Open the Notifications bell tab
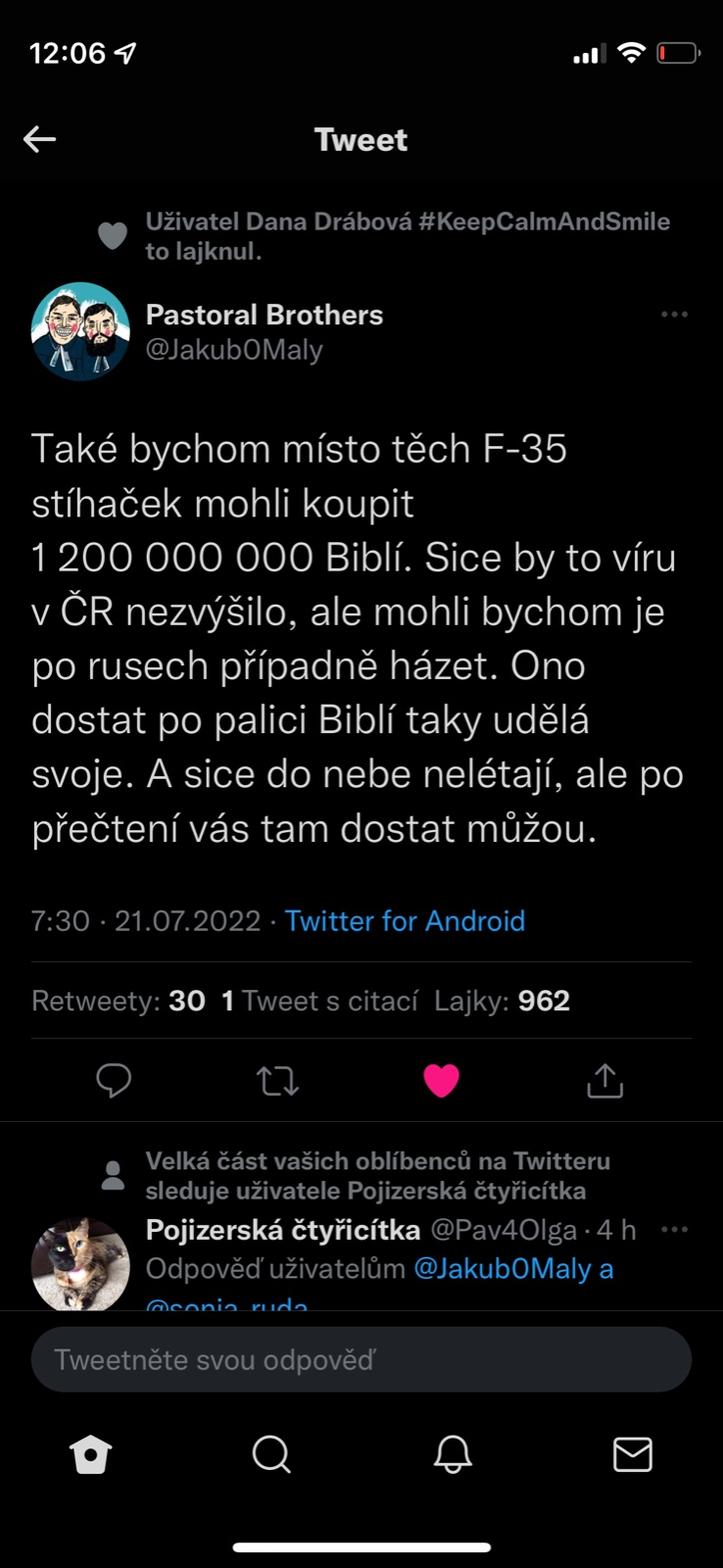 pos(452,1455)
